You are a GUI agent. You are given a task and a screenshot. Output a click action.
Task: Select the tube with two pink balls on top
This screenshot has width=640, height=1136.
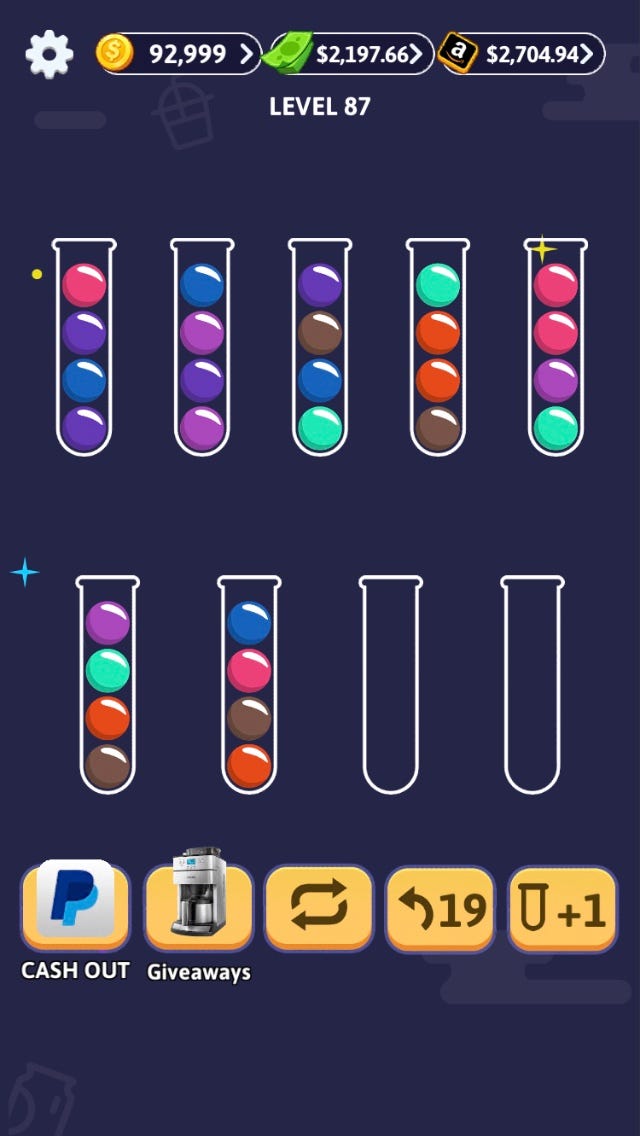[x=556, y=347]
